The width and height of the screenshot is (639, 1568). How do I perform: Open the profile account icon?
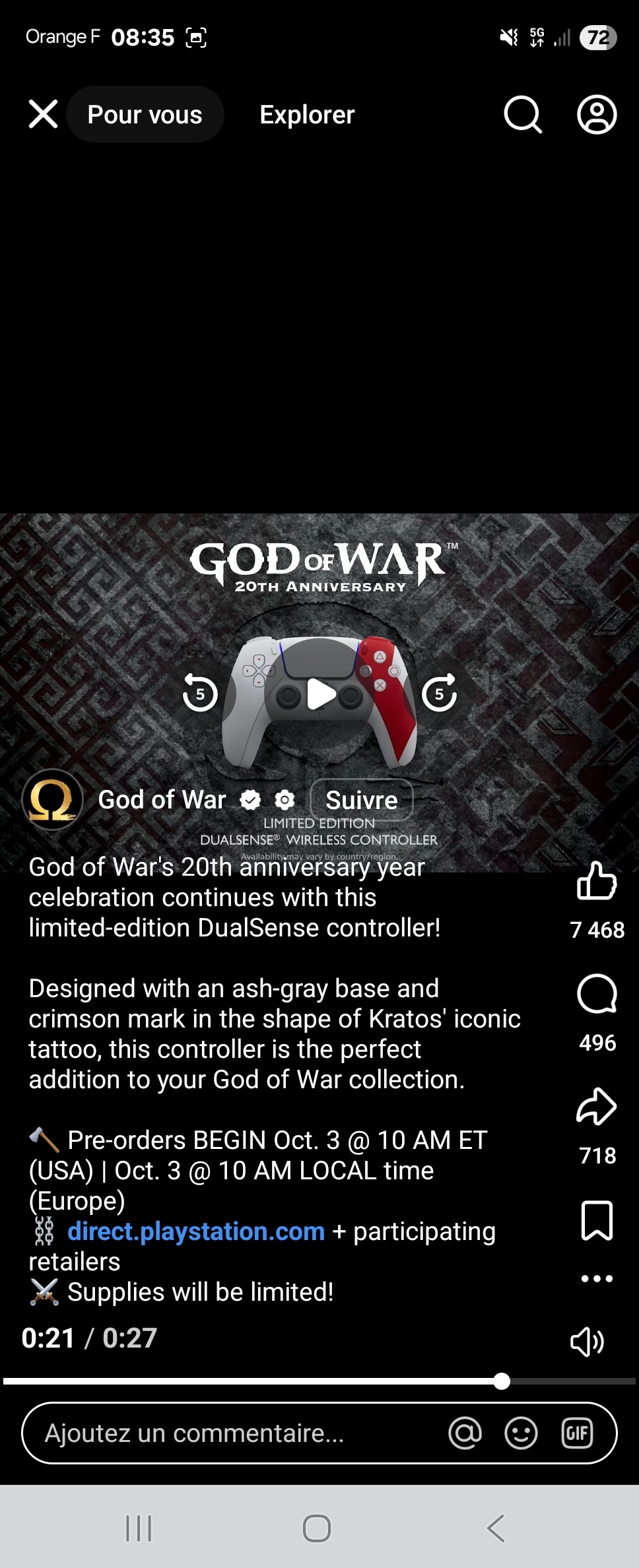click(x=597, y=115)
